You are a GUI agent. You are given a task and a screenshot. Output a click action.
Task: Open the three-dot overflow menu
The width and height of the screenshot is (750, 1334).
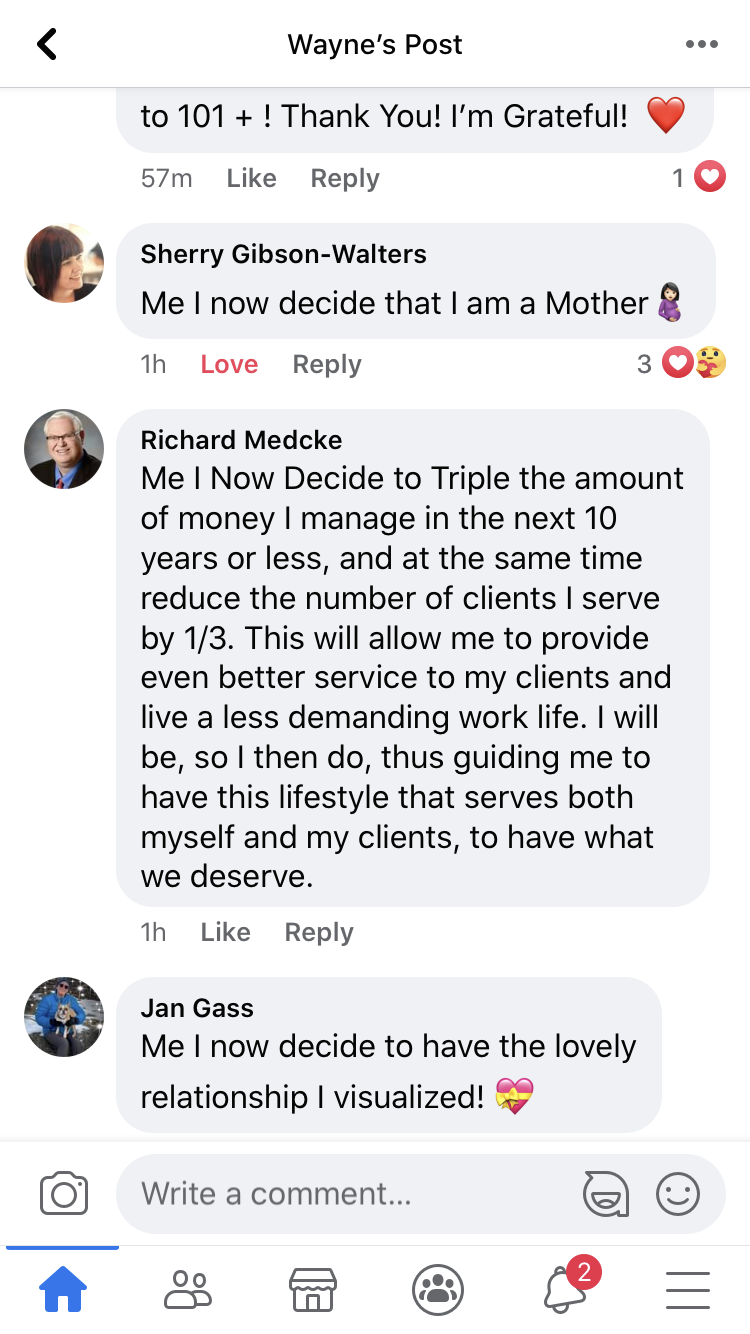[x=701, y=44]
